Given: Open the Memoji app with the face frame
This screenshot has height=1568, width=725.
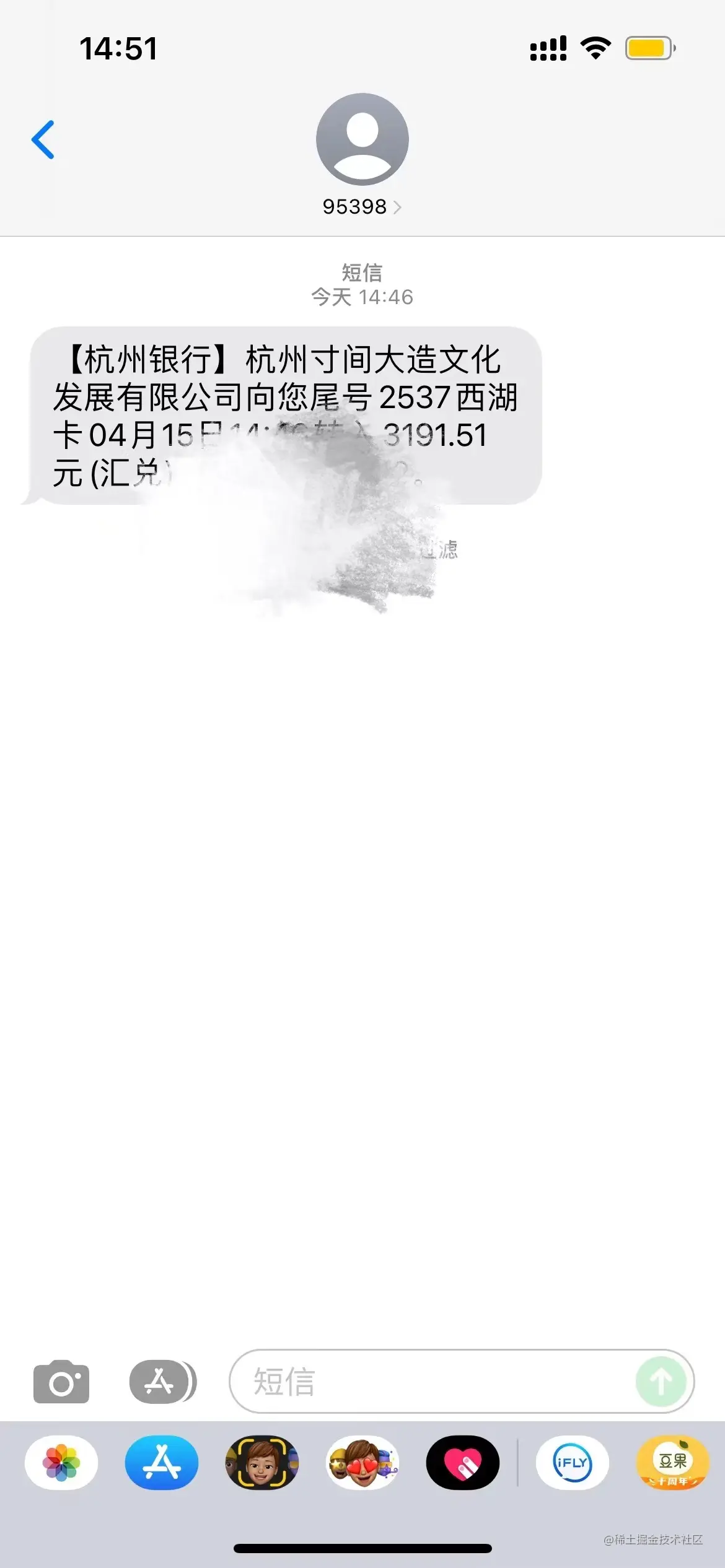Looking at the screenshot, I should (262, 1463).
